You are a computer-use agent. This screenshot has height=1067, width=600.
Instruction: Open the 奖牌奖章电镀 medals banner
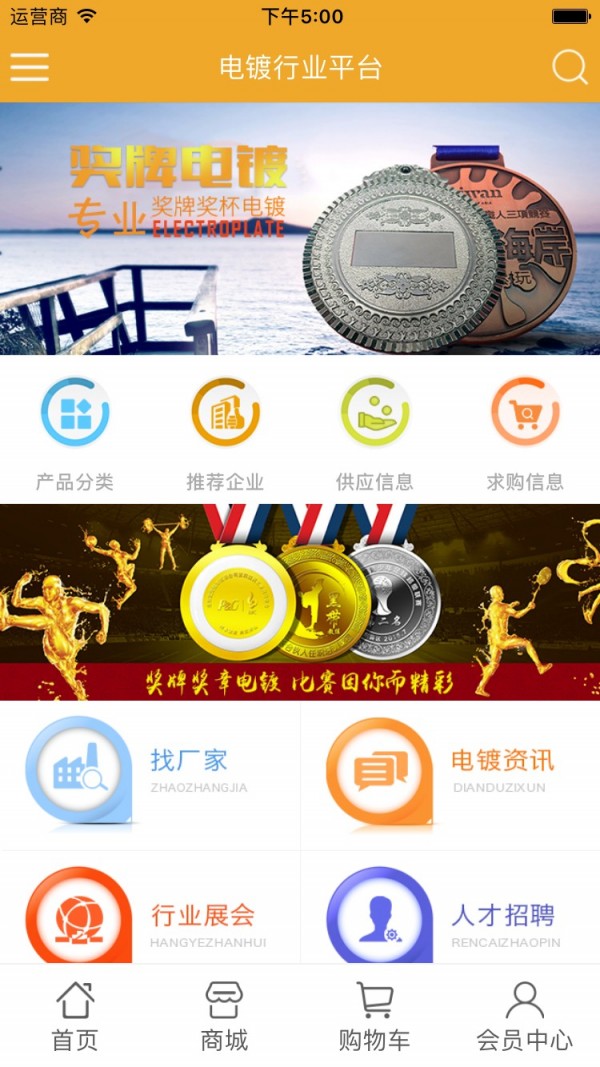click(x=300, y=602)
